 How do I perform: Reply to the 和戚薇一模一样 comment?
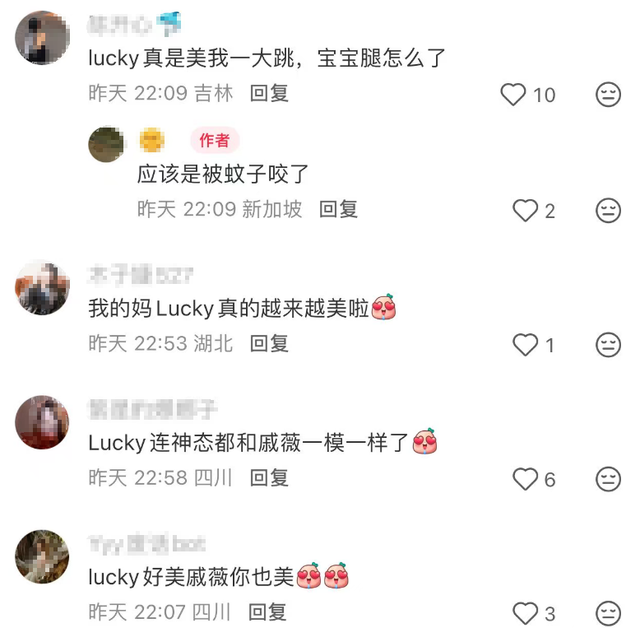tap(269, 477)
